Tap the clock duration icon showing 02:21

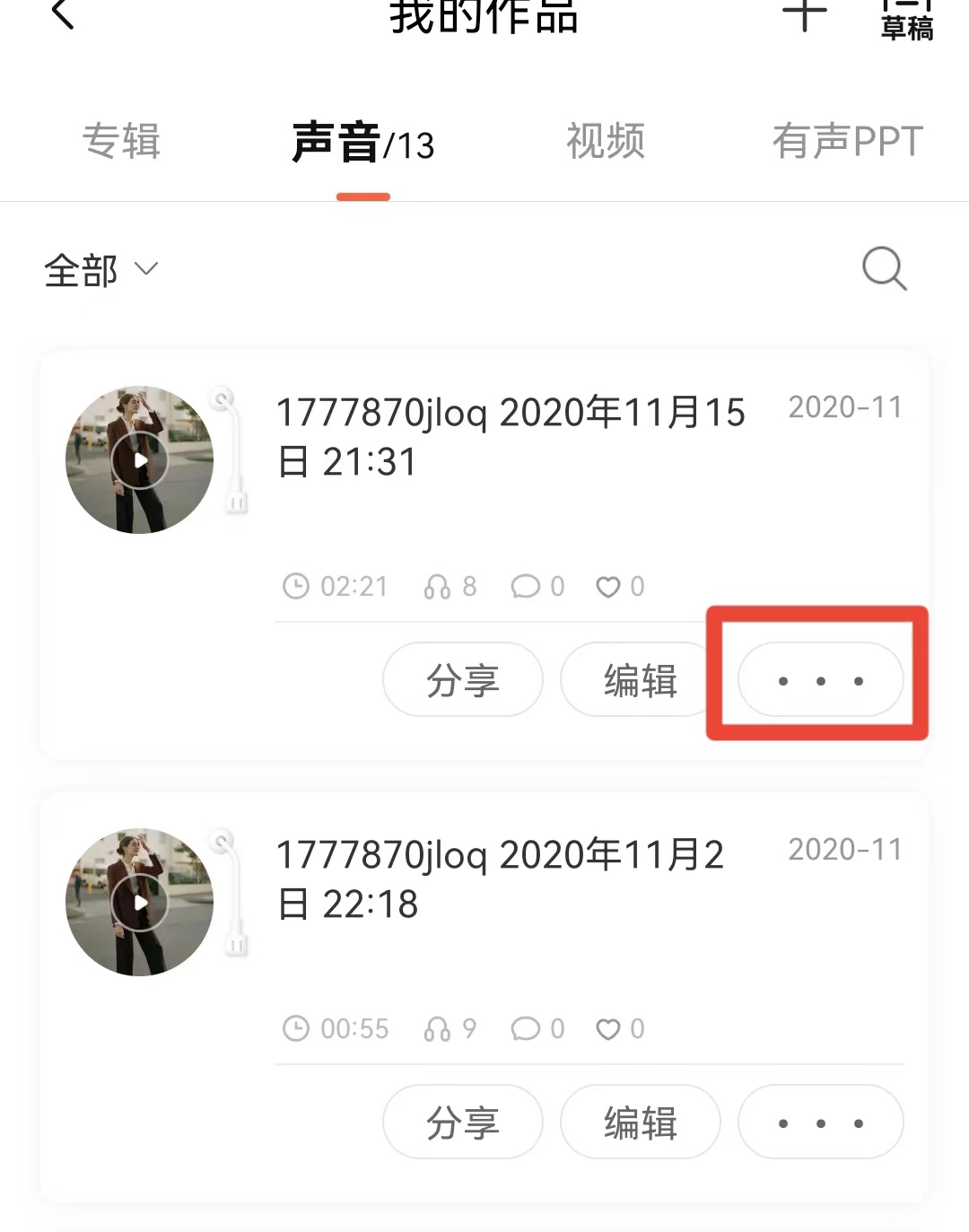[x=297, y=586]
